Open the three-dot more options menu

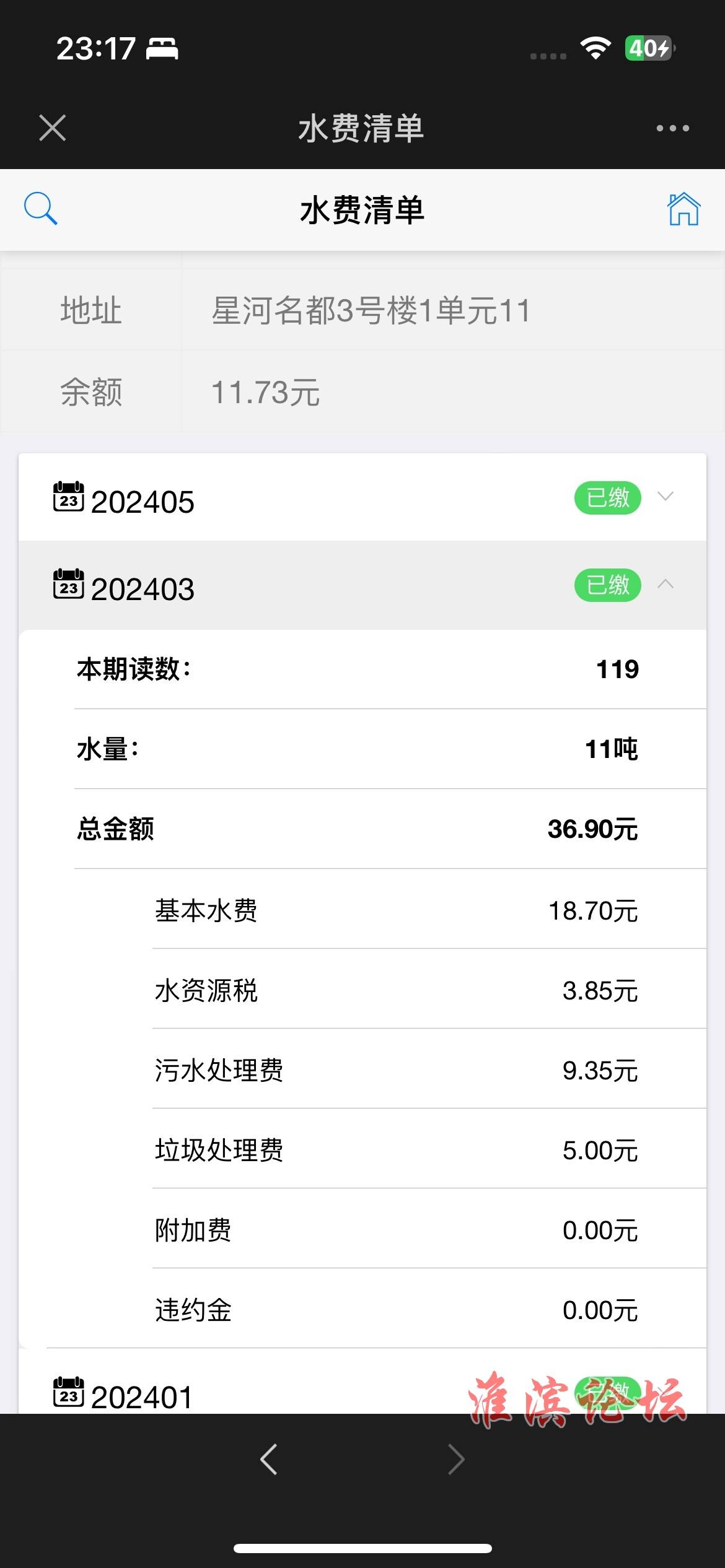(672, 128)
